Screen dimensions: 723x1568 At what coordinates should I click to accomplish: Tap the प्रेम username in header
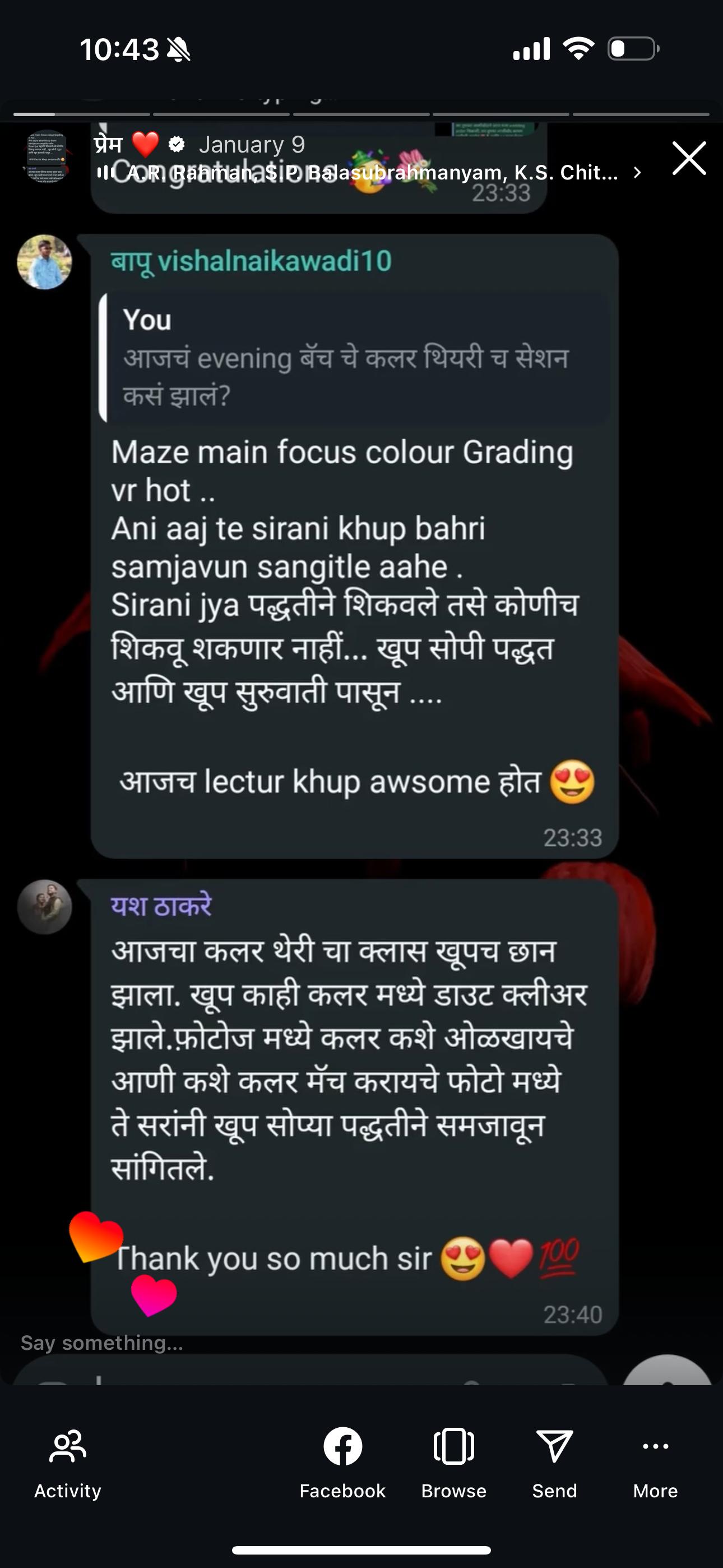(x=109, y=144)
